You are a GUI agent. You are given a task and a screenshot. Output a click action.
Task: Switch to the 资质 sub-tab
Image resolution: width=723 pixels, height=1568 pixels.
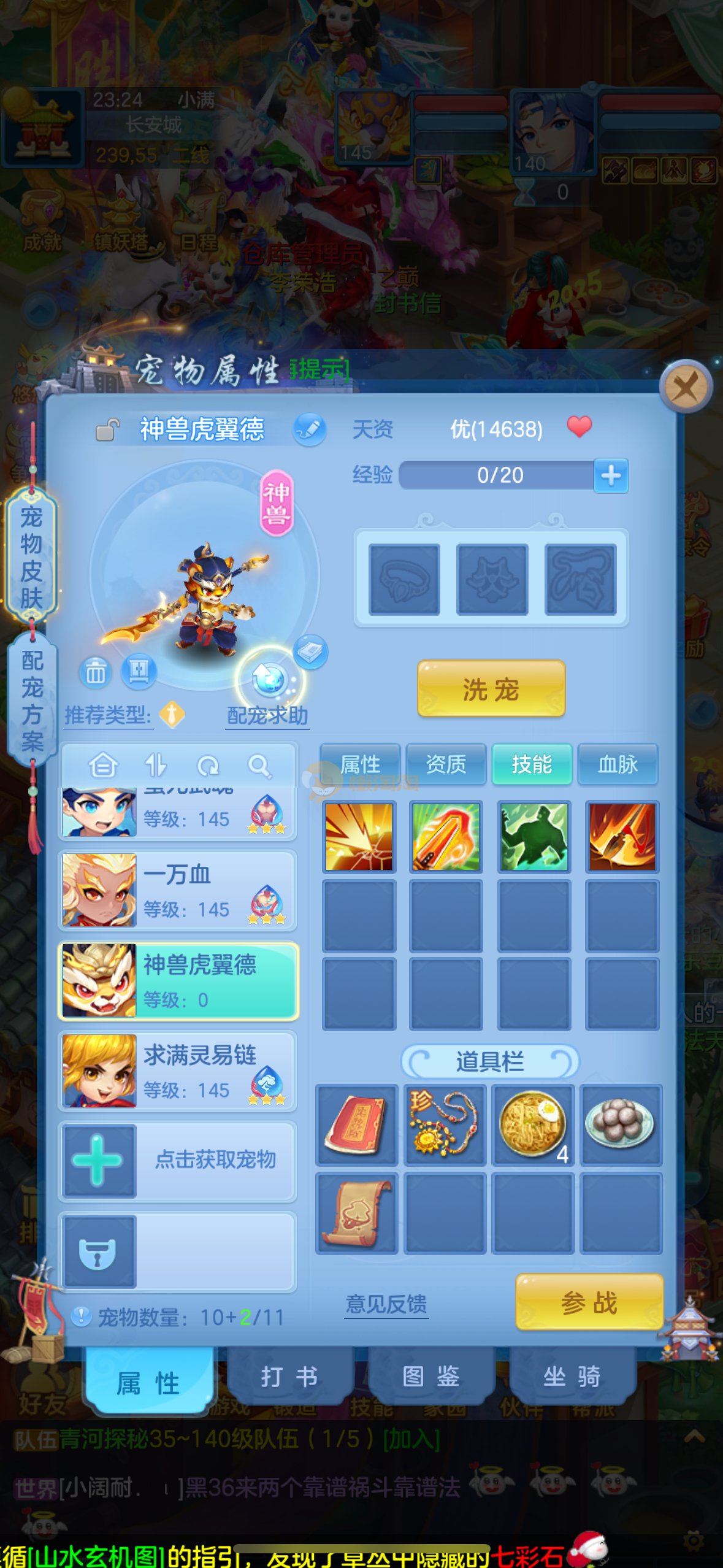click(446, 764)
